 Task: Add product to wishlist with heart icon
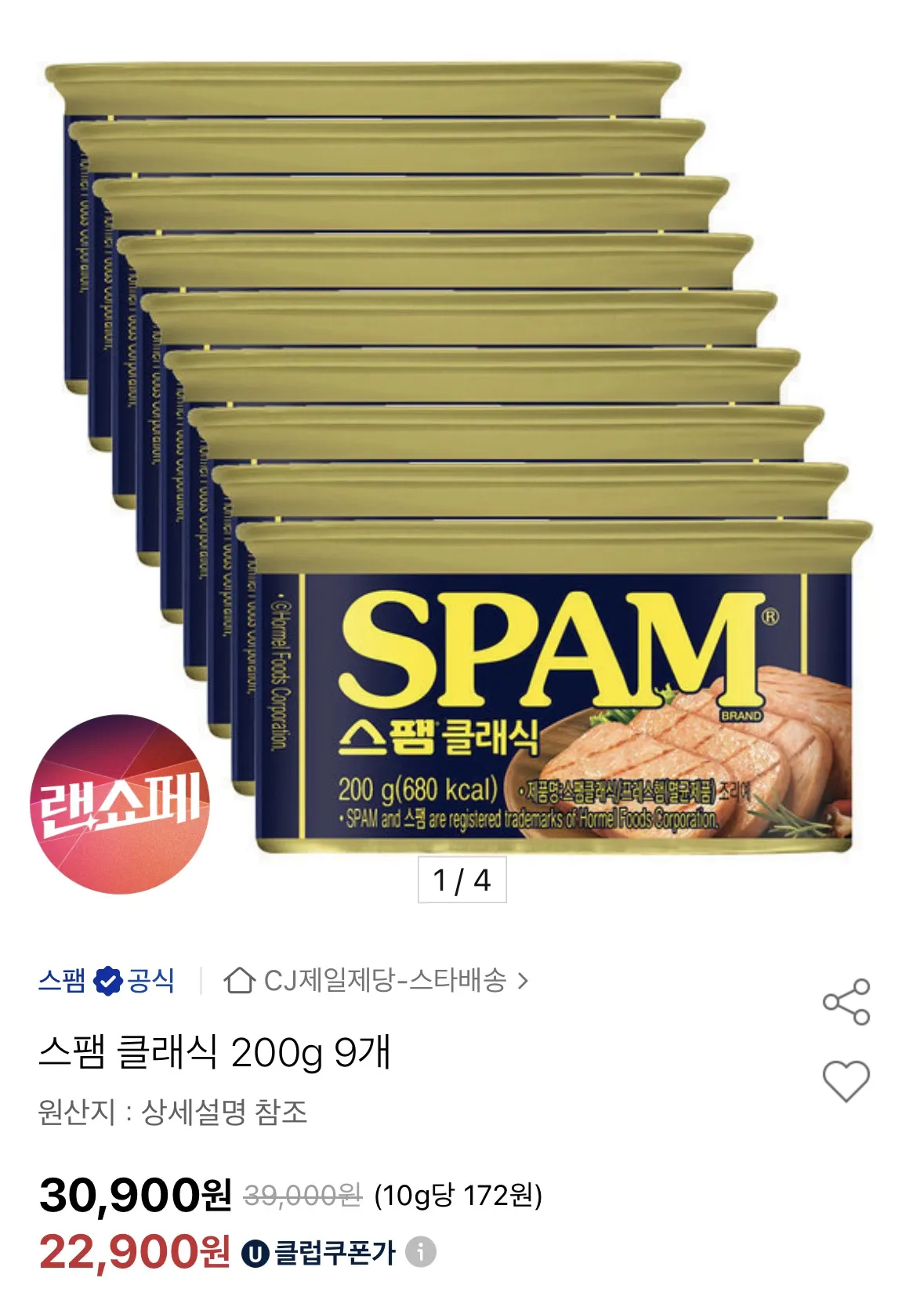coord(846,1081)
